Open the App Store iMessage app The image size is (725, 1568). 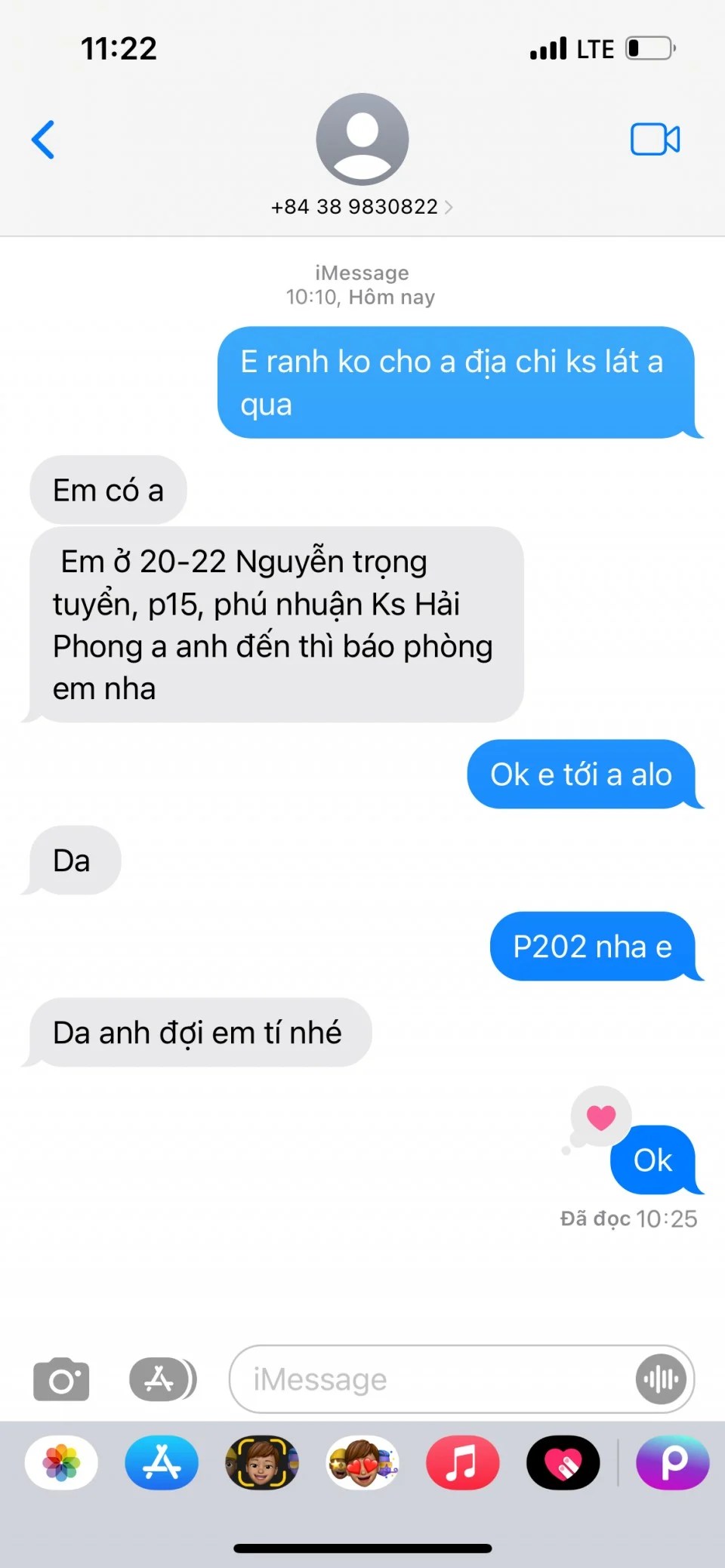[162, 1463]
